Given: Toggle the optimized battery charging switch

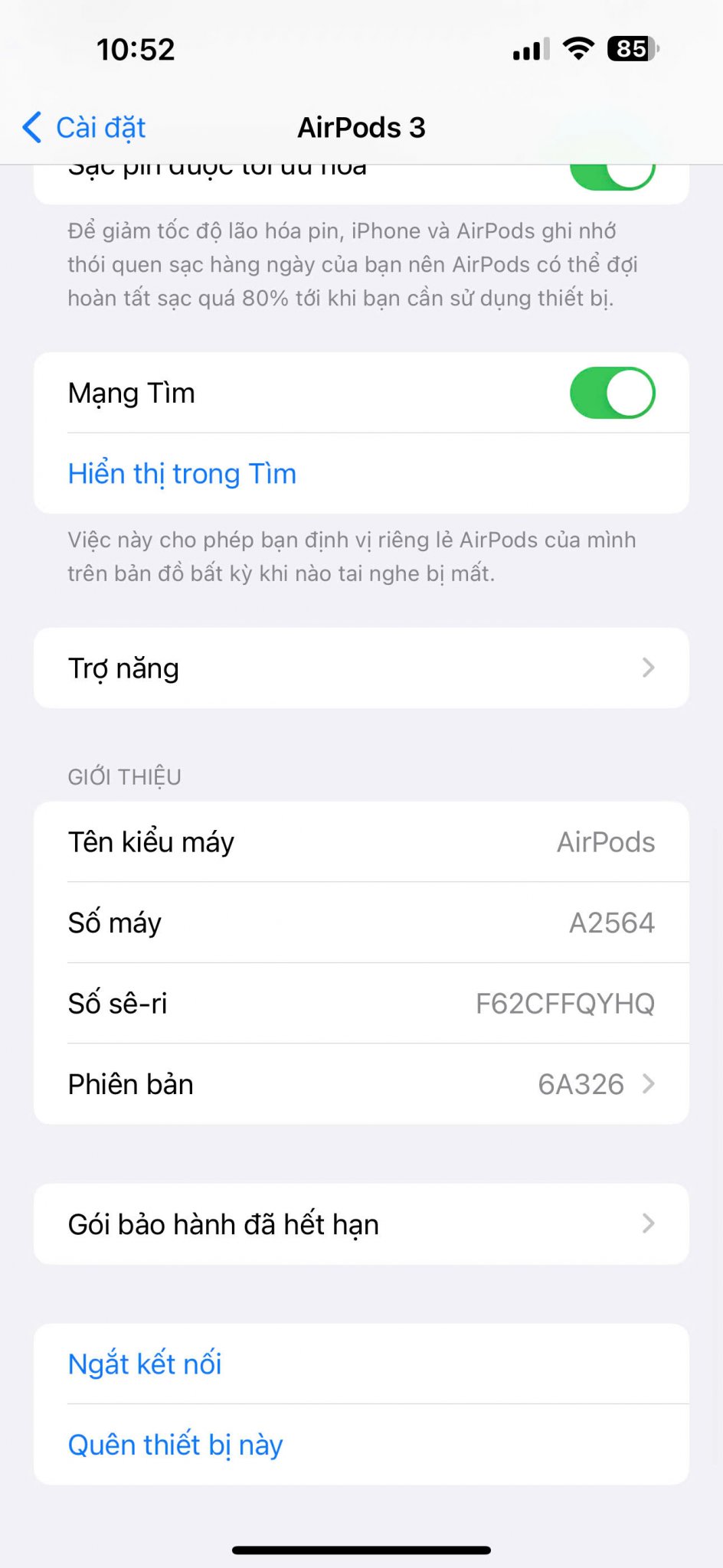Looking at the screenshot, I should point(612,175).
